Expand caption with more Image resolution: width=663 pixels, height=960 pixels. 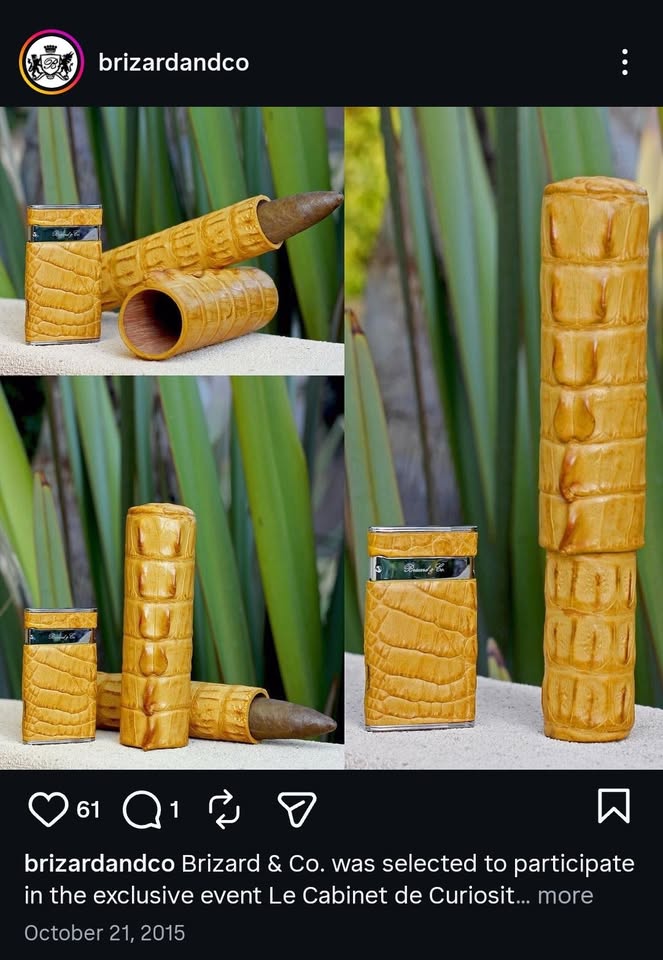coord(565,895)
